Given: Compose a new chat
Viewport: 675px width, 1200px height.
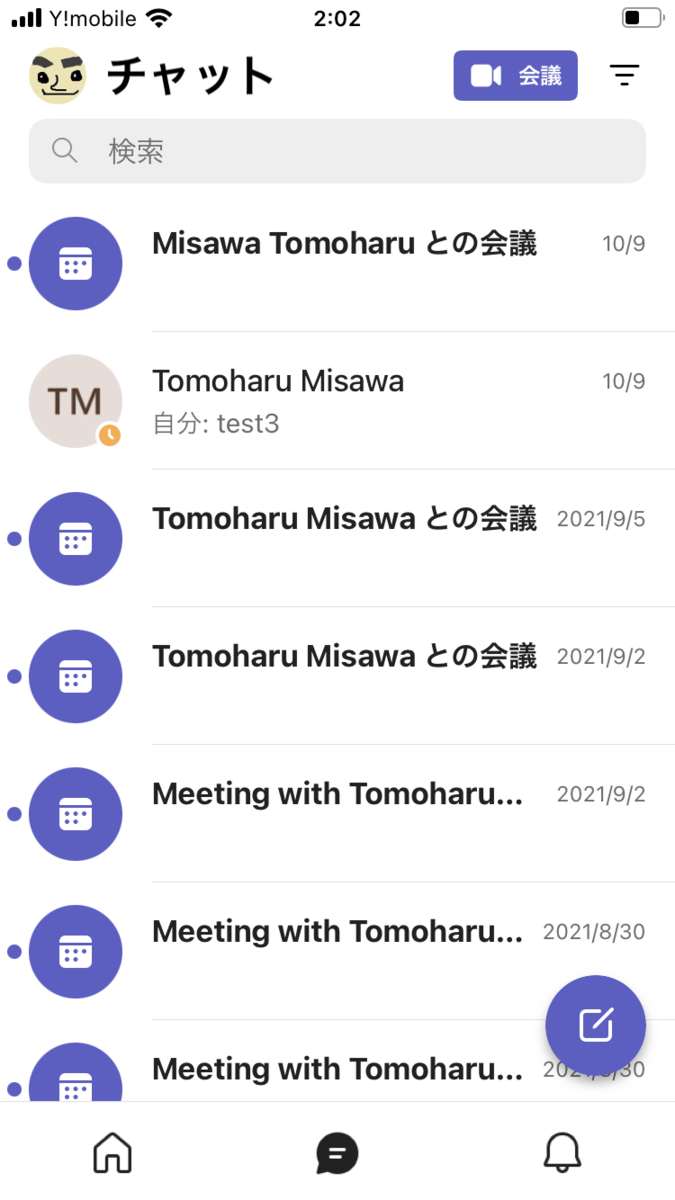Looking at the screenshot, I should tap(595, 1025).
